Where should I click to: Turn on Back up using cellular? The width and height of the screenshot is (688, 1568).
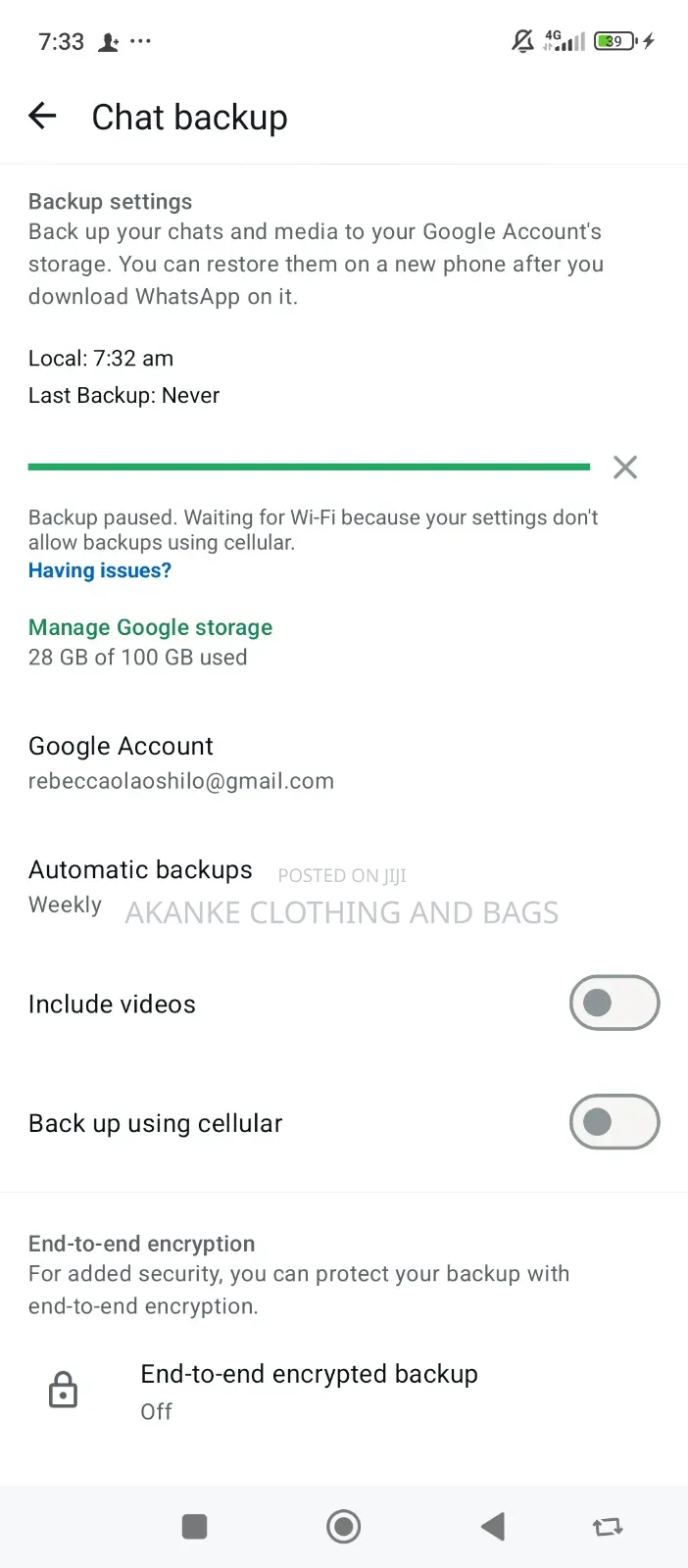coord(614,1122)
